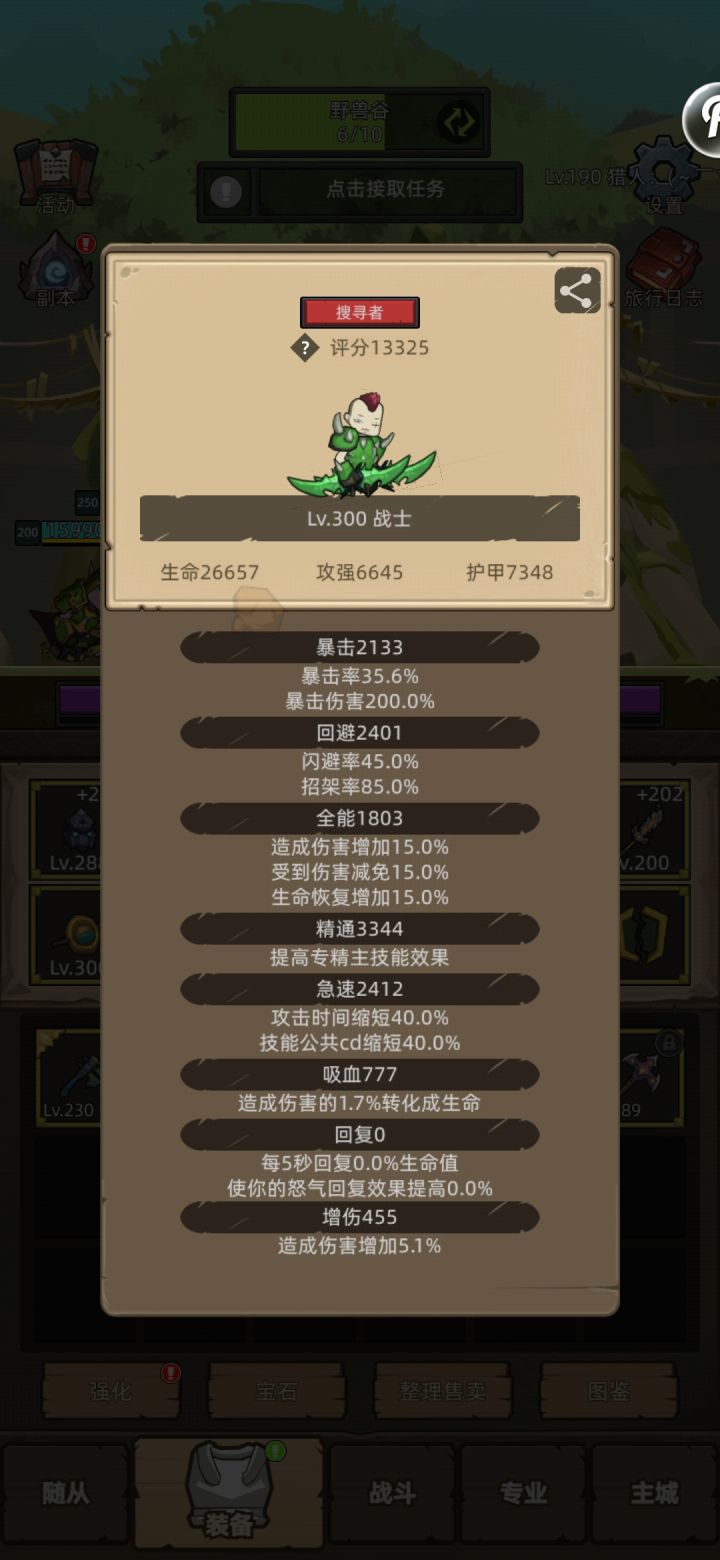The image size is (720, 1560).
Task: Click the 点击接取任务 quest button
Action: pyautogui.click(x=387, y=190)
